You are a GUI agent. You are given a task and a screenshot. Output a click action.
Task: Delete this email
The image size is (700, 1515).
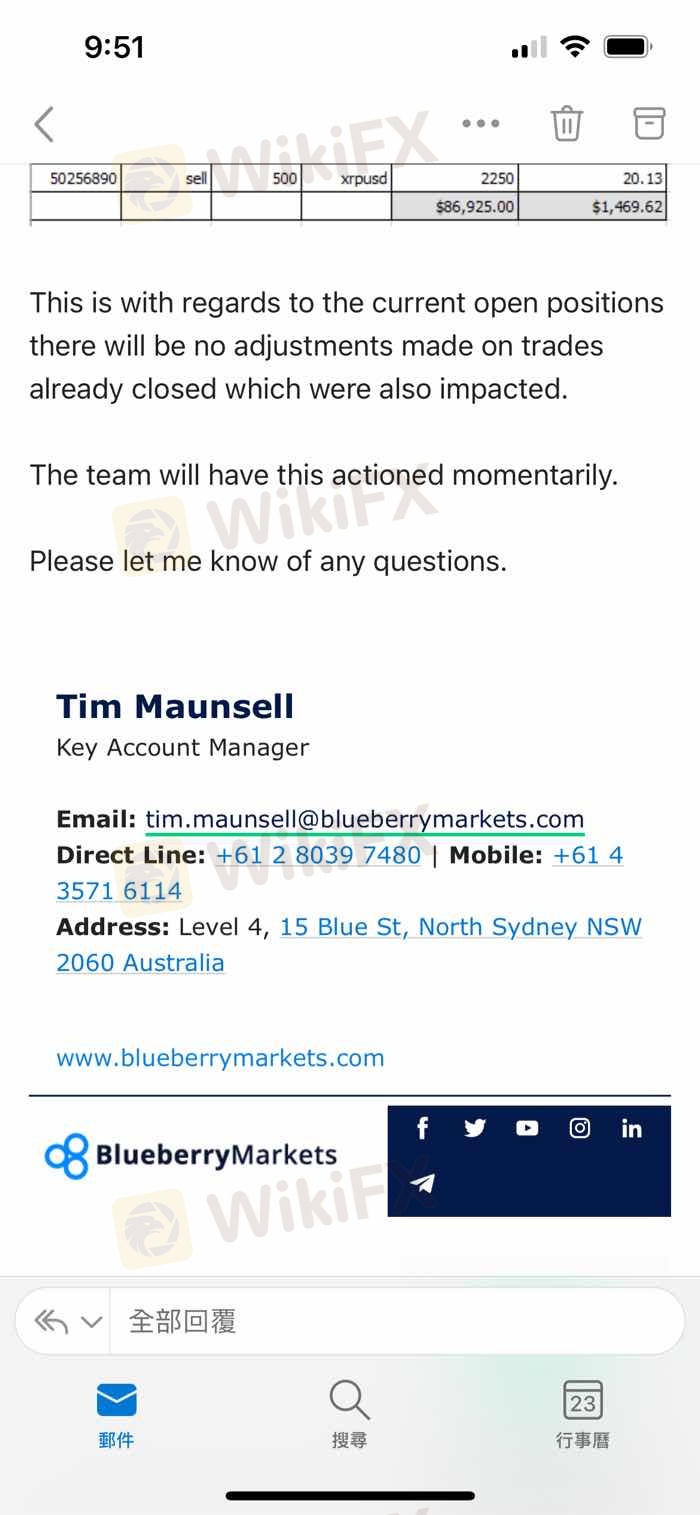point(566,124)
